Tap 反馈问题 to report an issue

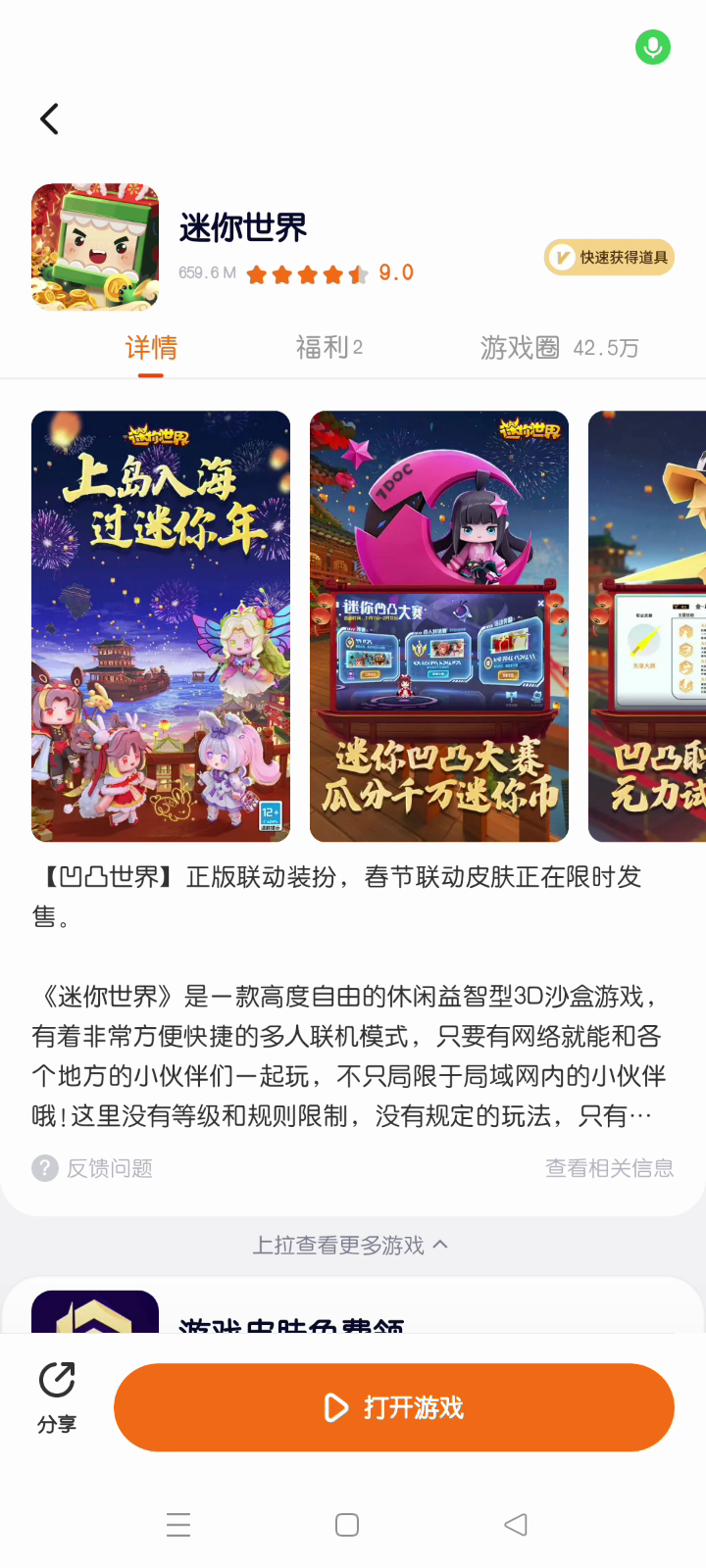click(93, 1168)
